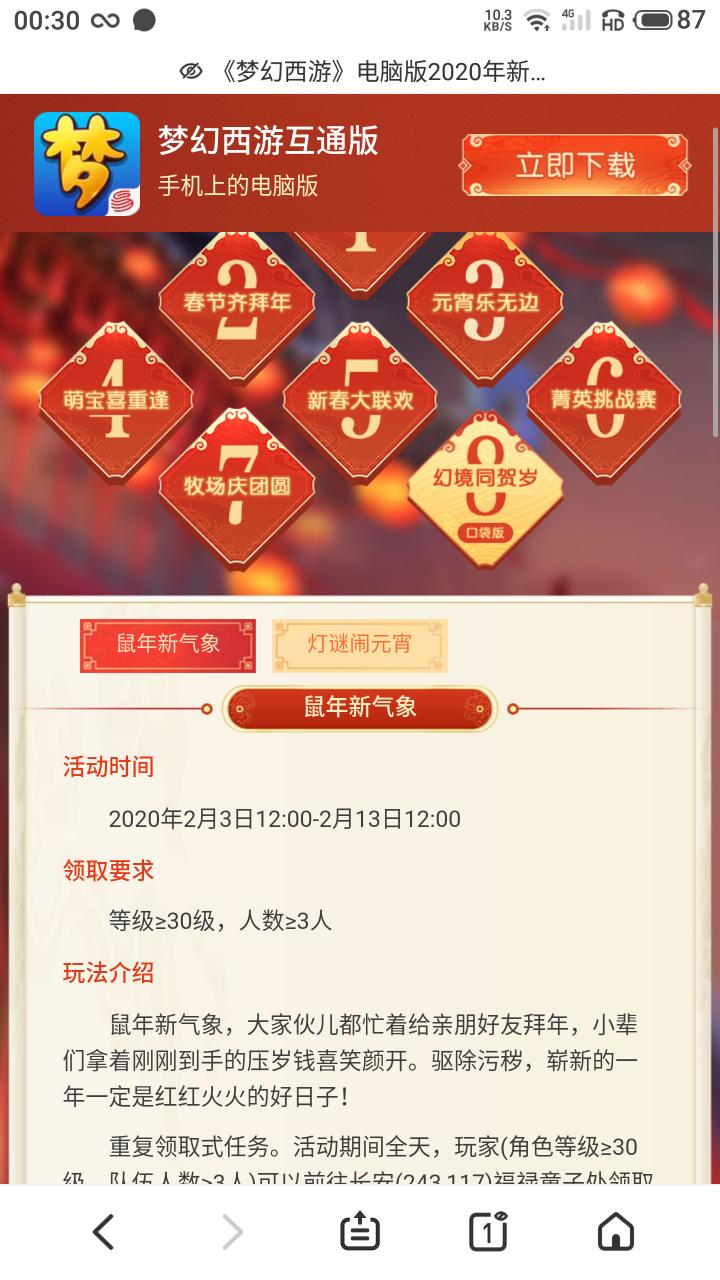Share this page from the toolbar
720x1280 pixels.
(360, 1232)
